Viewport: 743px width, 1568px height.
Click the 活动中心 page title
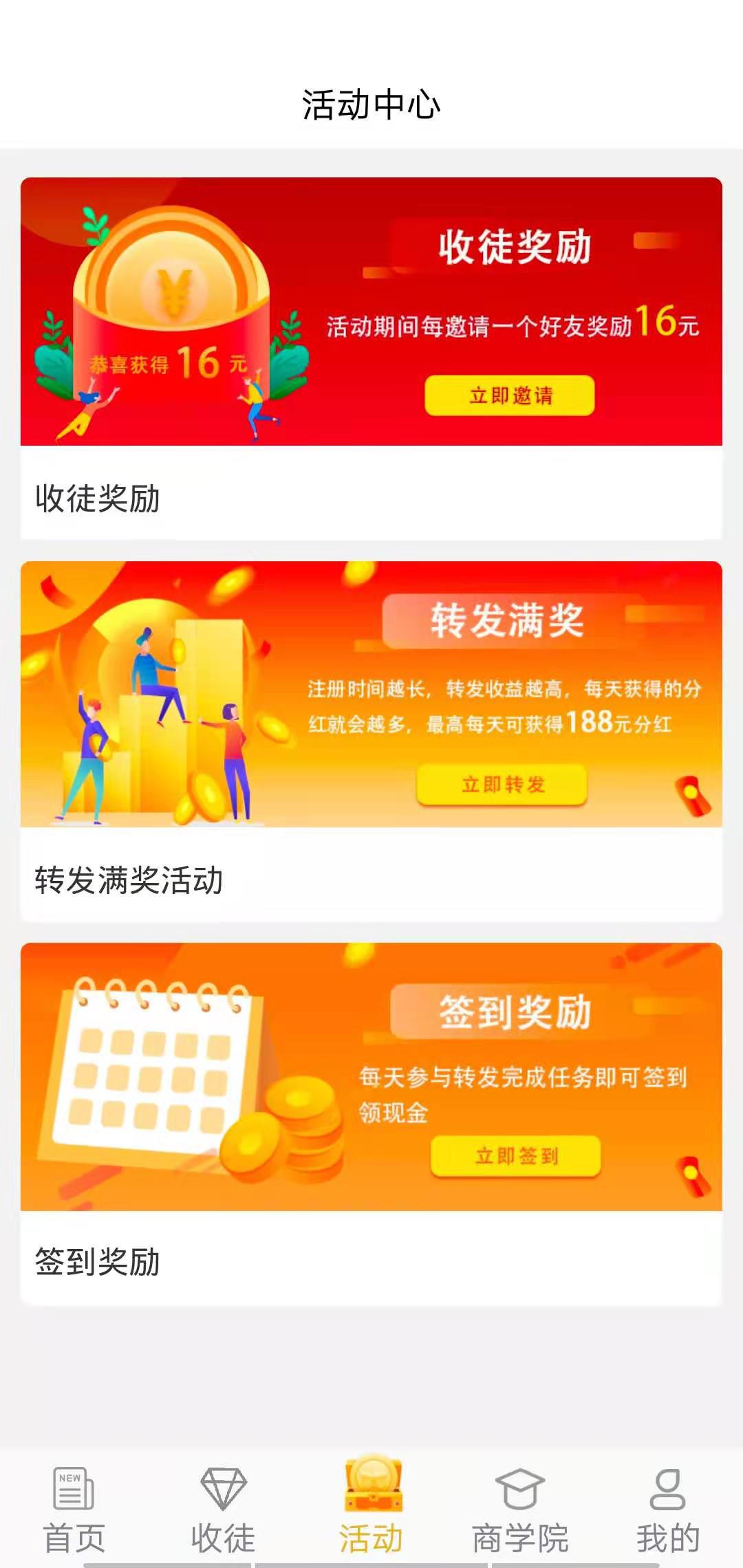click(371, 102)
